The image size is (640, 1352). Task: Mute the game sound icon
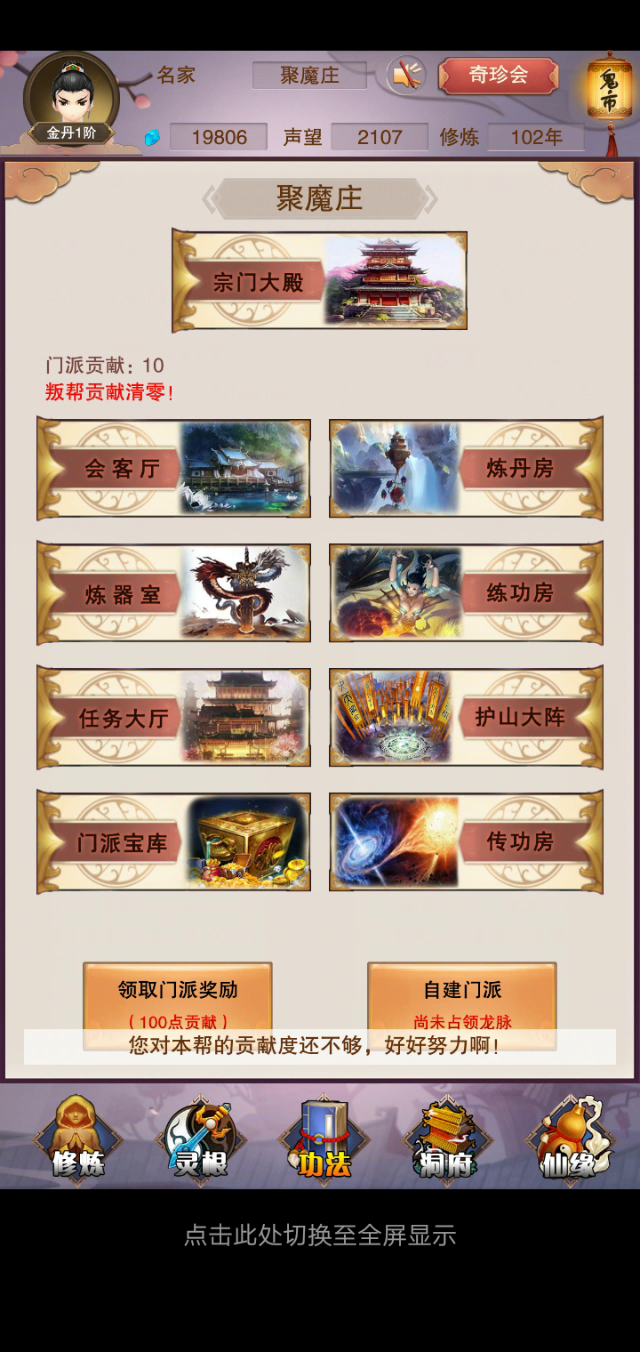406,75
